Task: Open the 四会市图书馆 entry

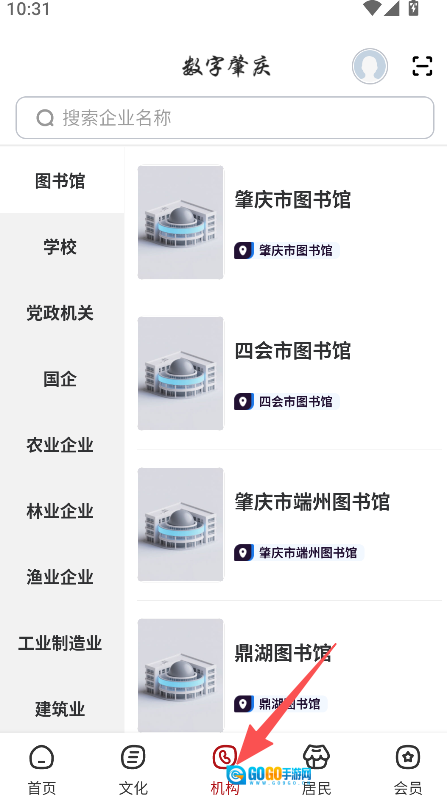Action: (289, 374)
